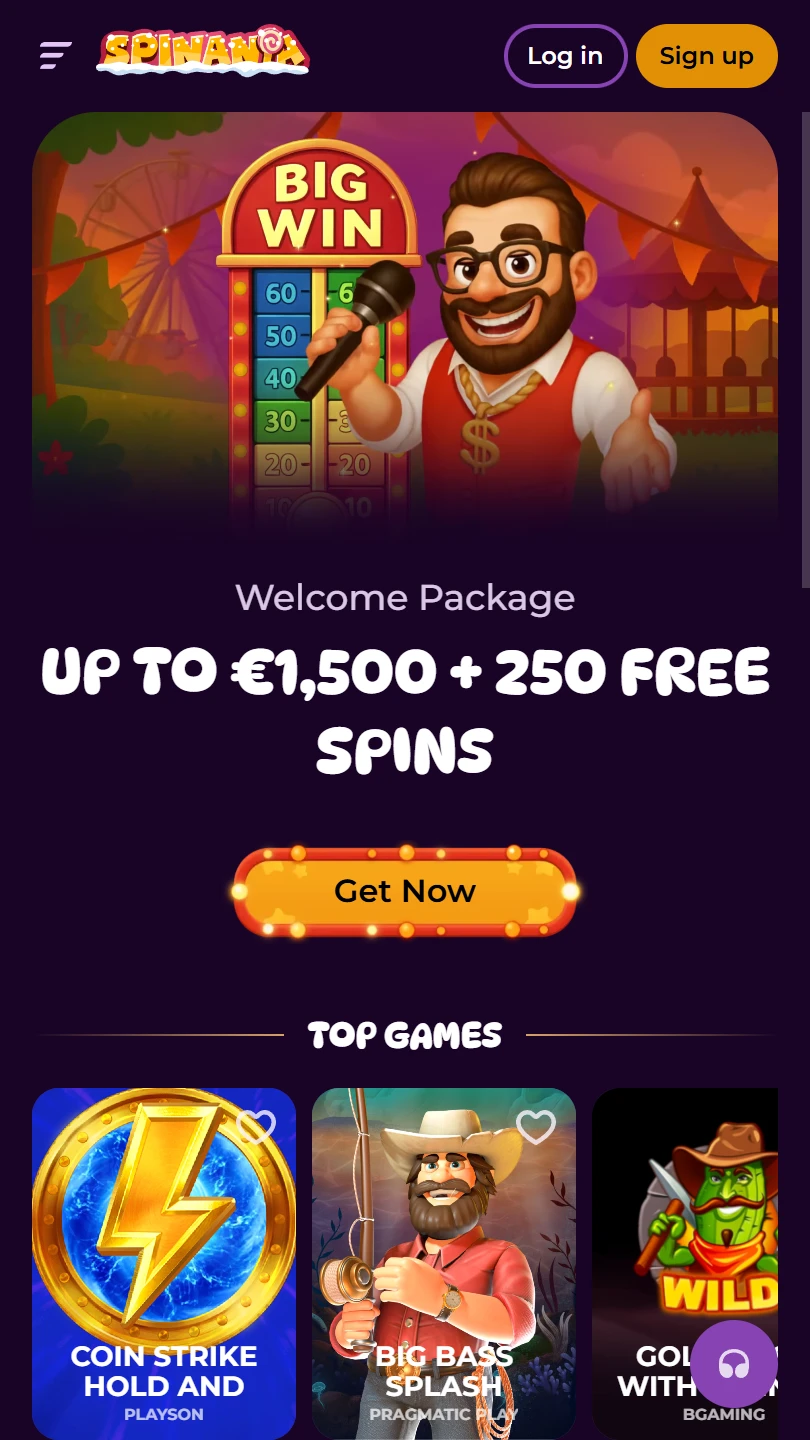This screenshot has width=810, height=1440.
Task: Tap the Sign up button
Action: (x=706, y=56)
